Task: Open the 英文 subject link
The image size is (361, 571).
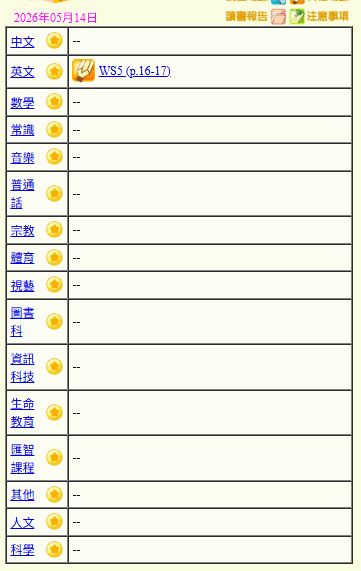Action: click(22, 72)
